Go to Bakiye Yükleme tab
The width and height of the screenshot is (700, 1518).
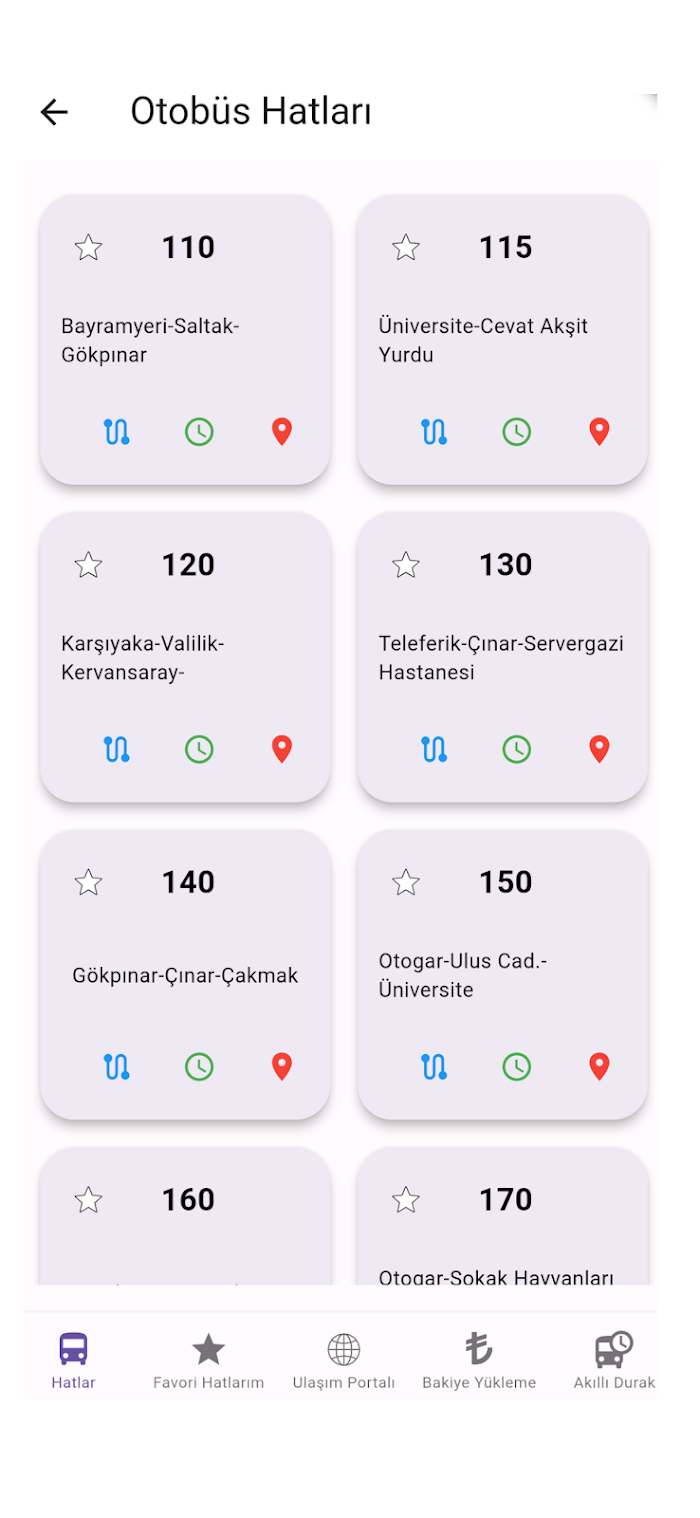click(479, 1362)
